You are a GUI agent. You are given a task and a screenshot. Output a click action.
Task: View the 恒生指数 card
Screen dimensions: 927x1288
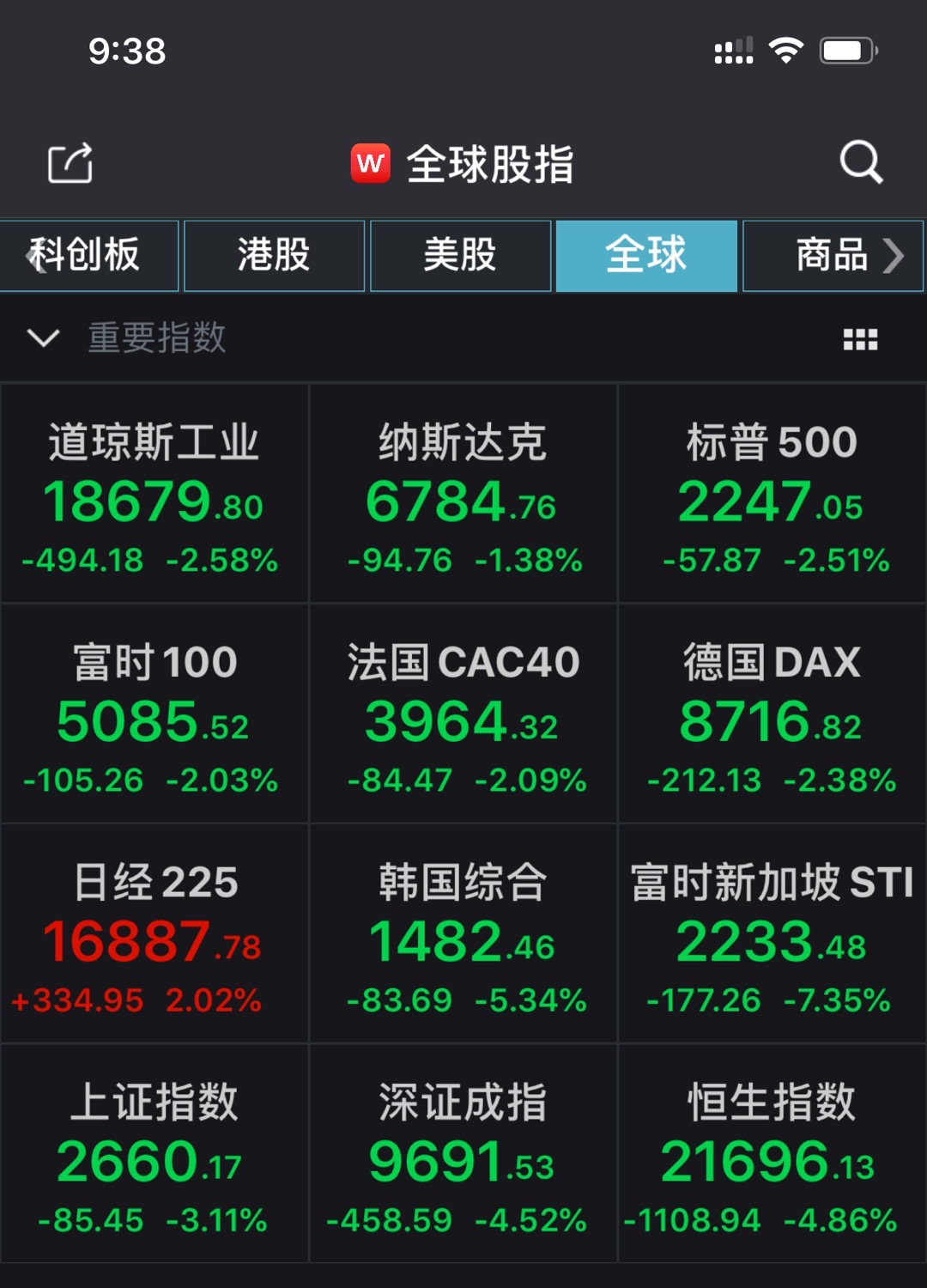point(772,1154)
